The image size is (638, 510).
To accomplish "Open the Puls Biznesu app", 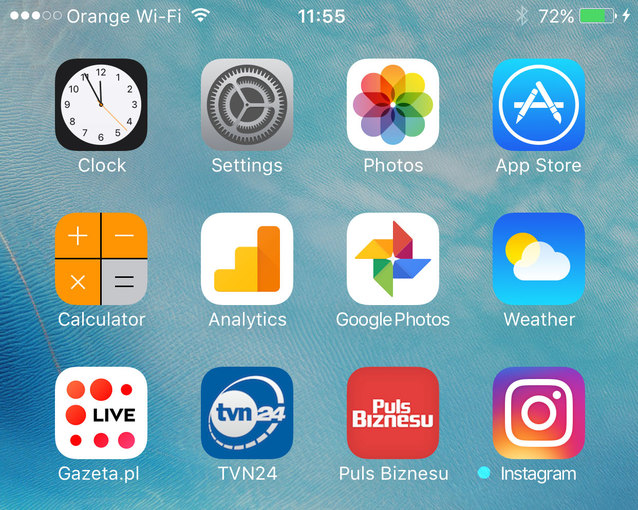I will 393,413.
